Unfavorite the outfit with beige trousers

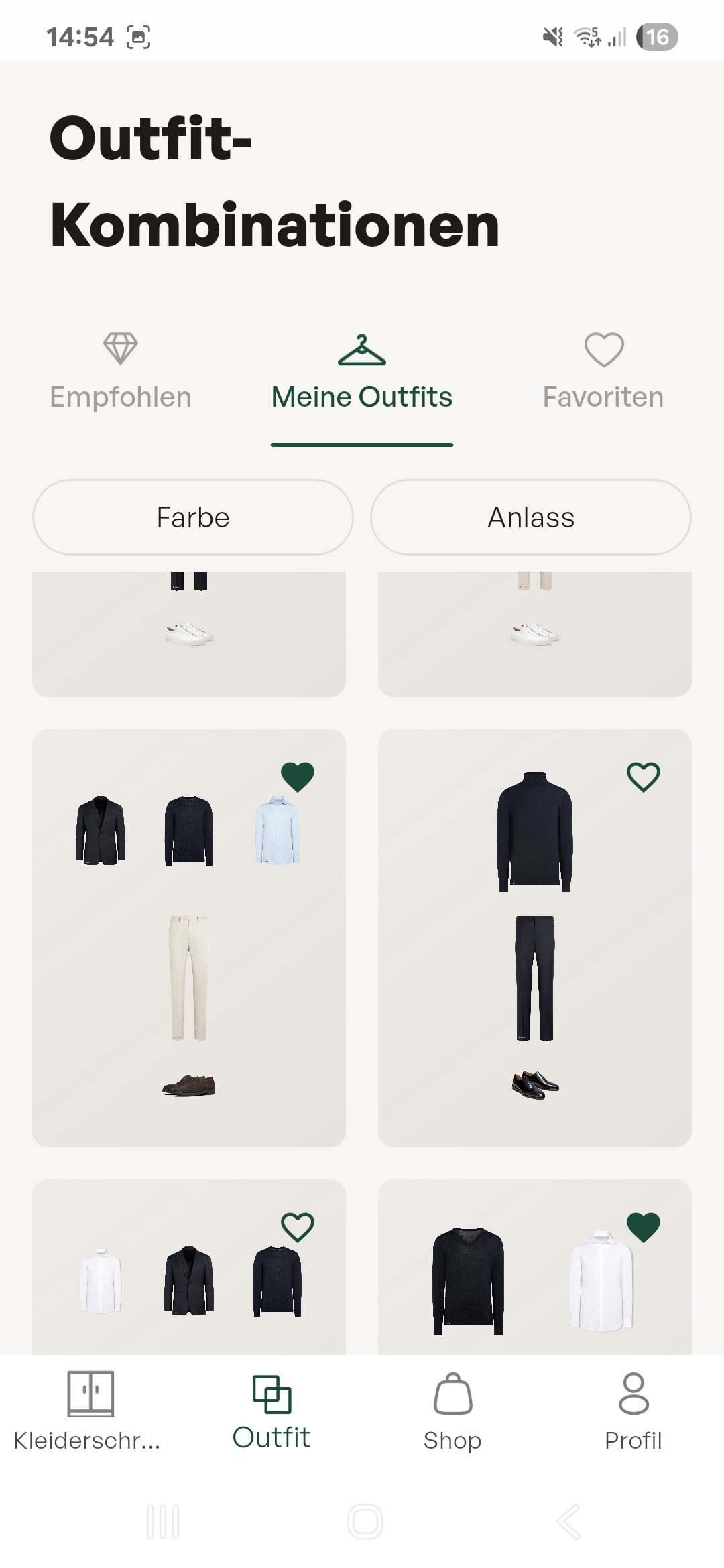pos(298,777)
